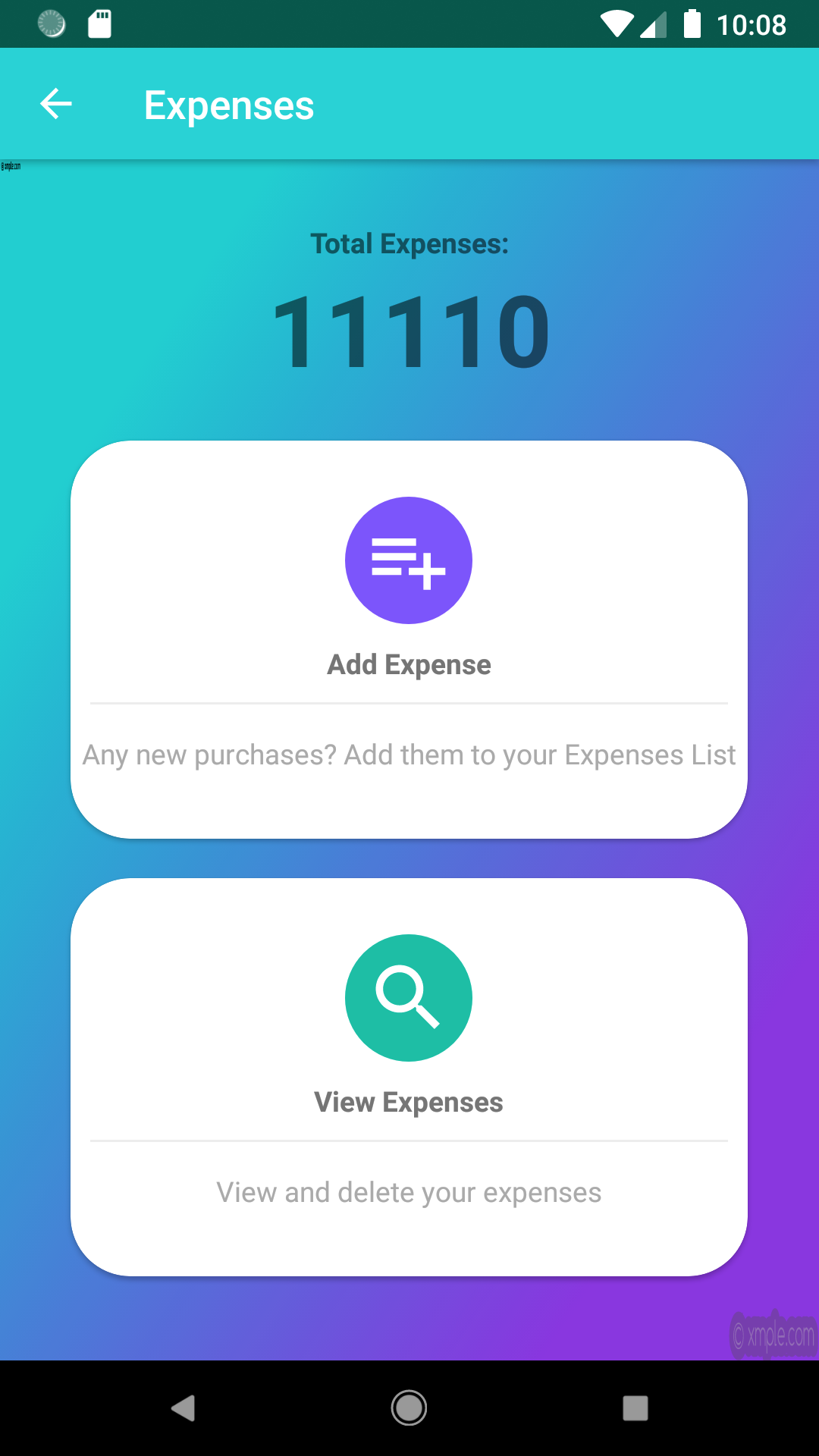Viewport: 819px width, 1456px height.
Task: Tap the View Expenses label text
Action: [409, 1102]
